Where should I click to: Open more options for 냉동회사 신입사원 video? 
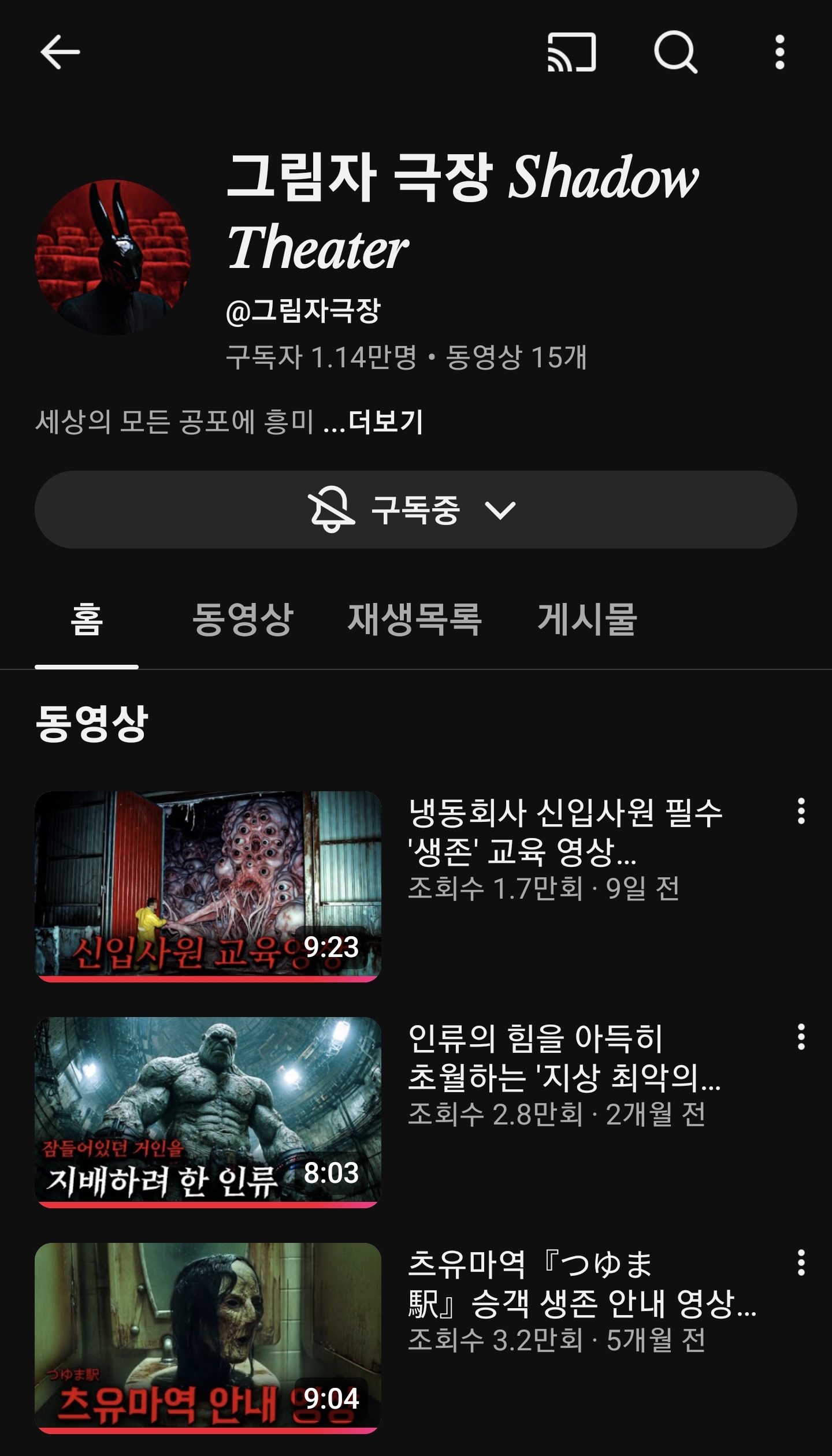click(801, 811)
